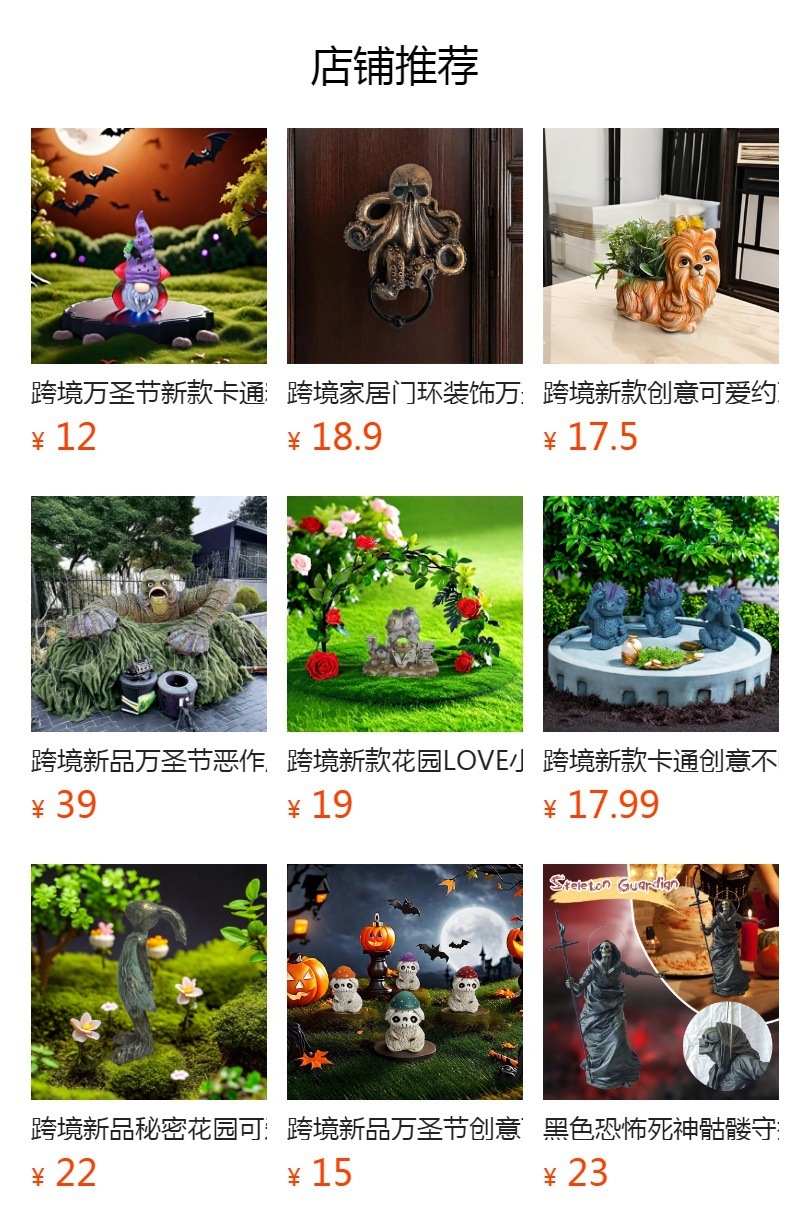The image size is (790, 1232).
Task: Open the ¥23 black grim reaper statue
Action: [x=660, y=982]
